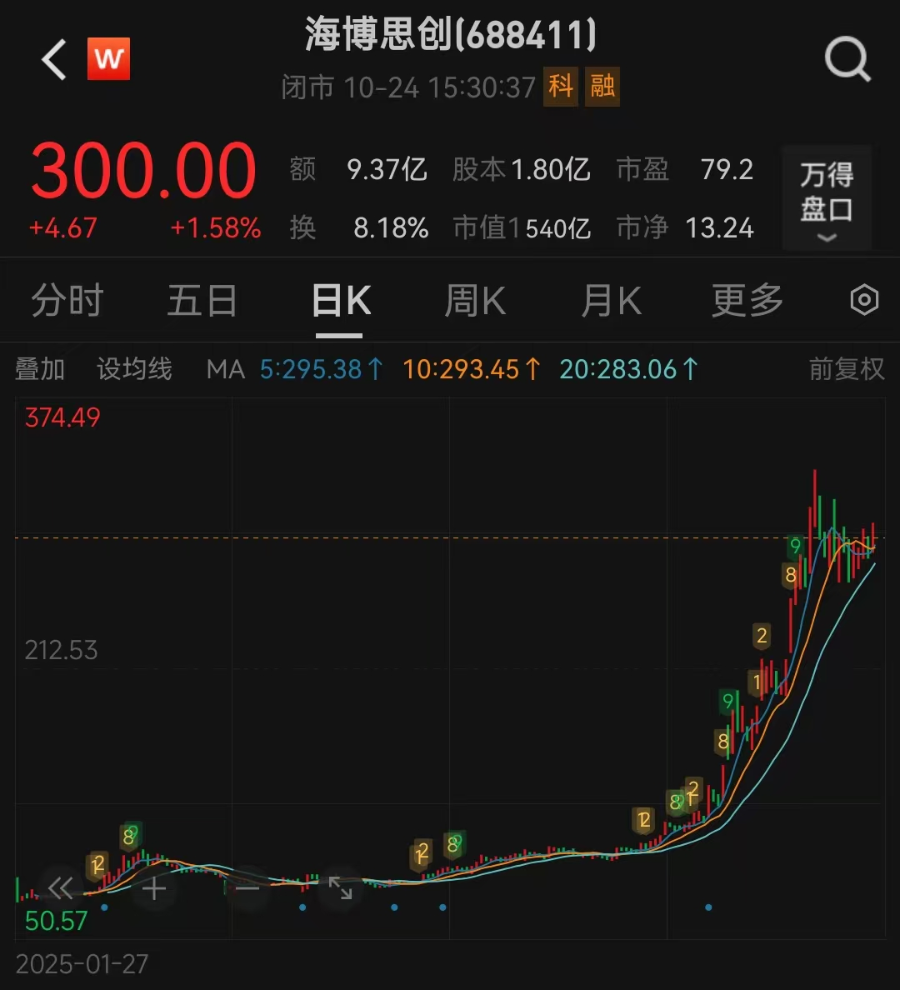Expand the chart to full screen
This screenshot has width=900, height=990.
click(x=340, y=887)
